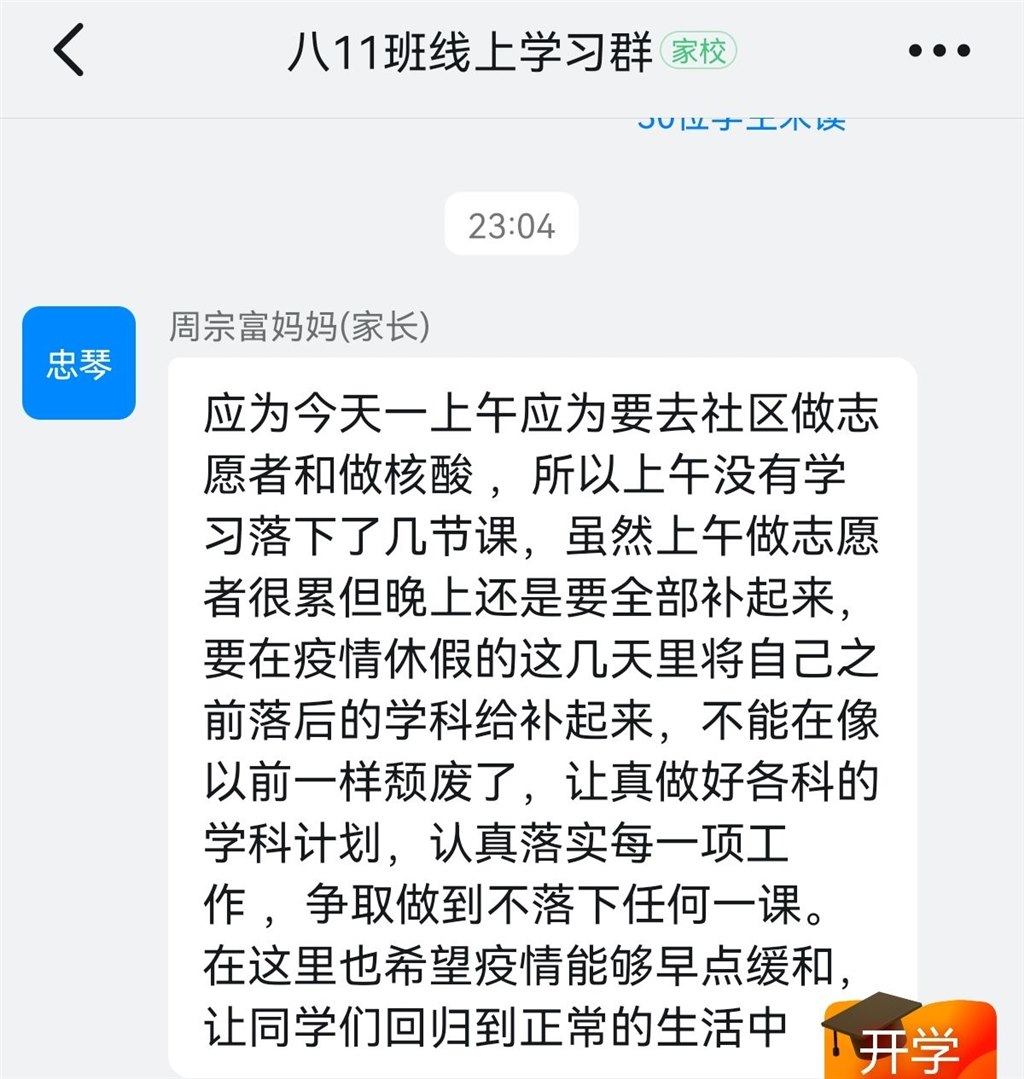
Task: Open the 忠琴 sender avatar
Action: tap(79, 363)
